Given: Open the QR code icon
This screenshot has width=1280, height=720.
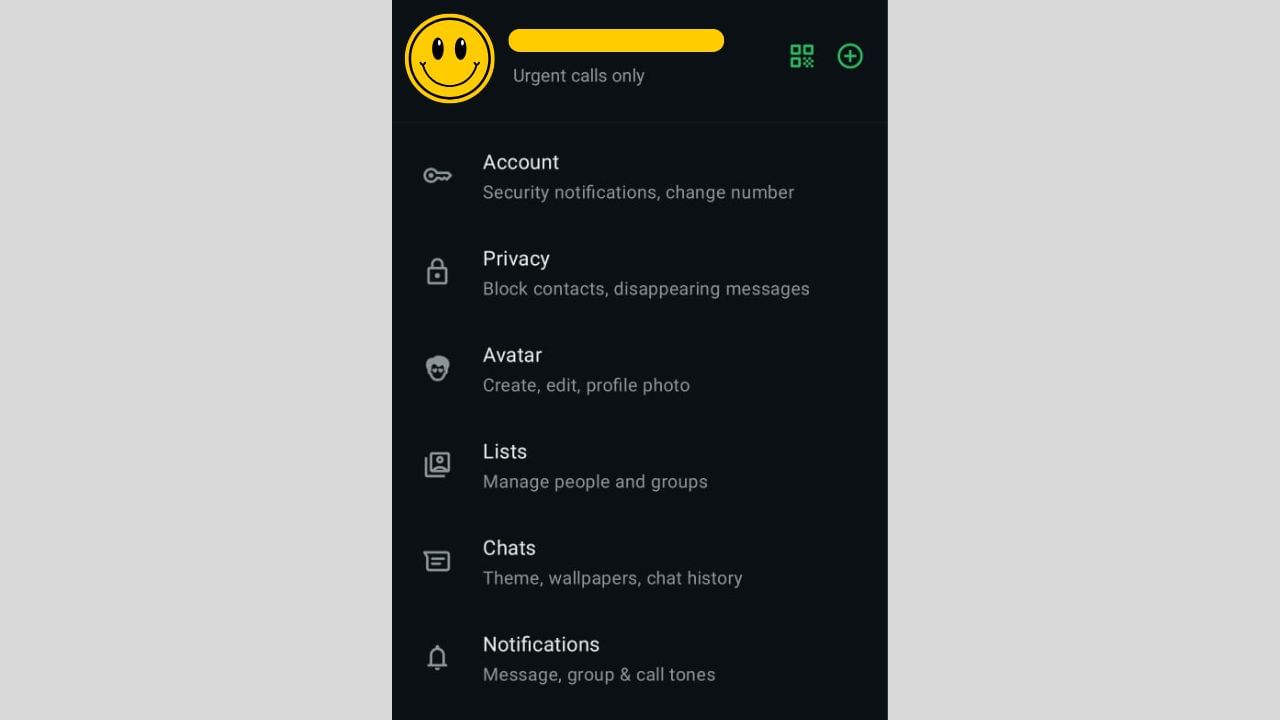Looking at the screenshot, I should tap(802, 56).
